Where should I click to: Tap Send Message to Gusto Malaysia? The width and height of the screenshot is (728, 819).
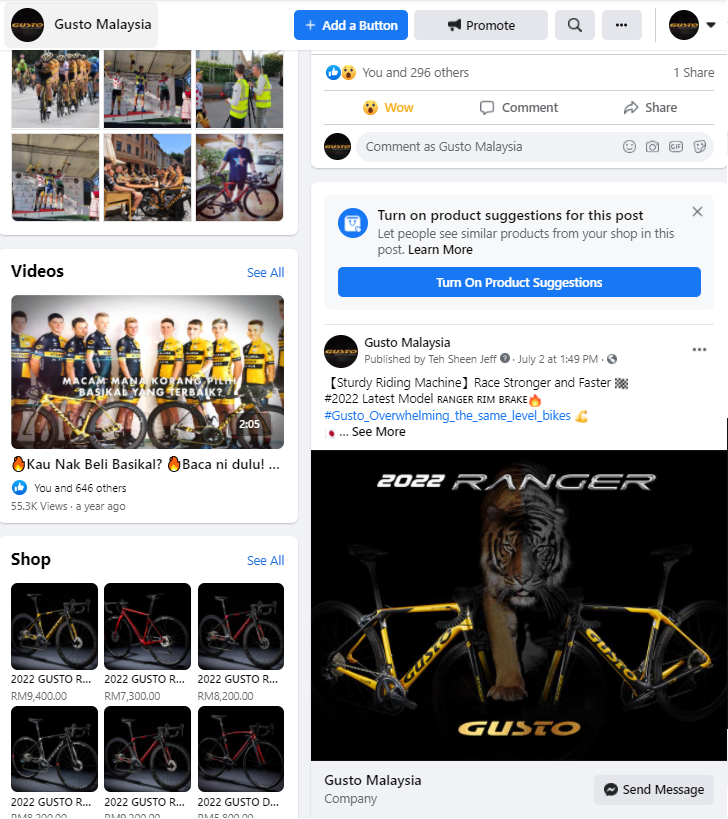[654, 790]
